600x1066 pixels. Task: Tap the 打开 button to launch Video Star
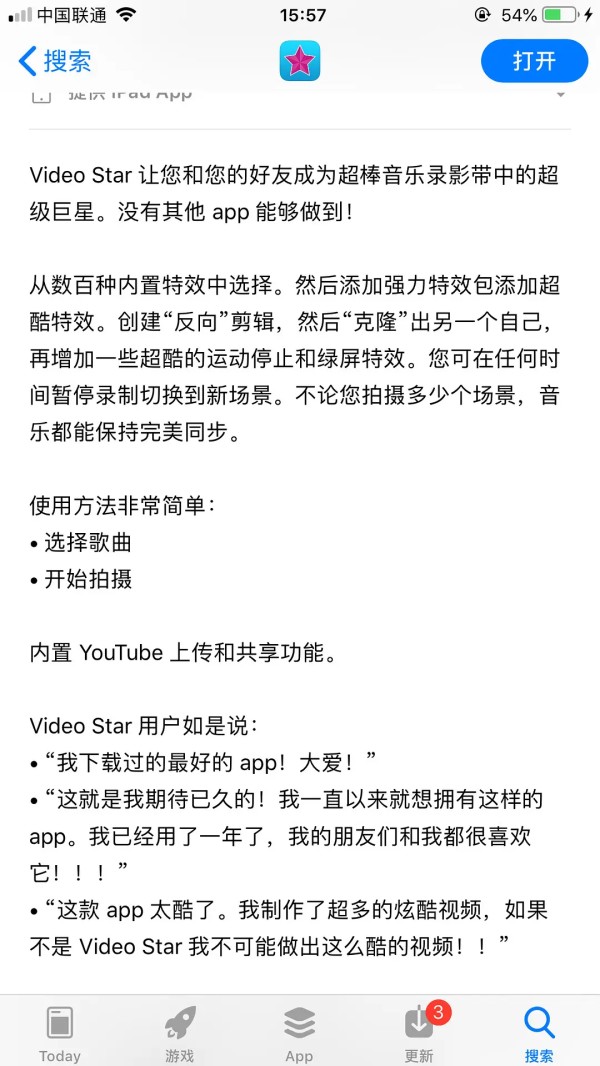click(534, 61)
